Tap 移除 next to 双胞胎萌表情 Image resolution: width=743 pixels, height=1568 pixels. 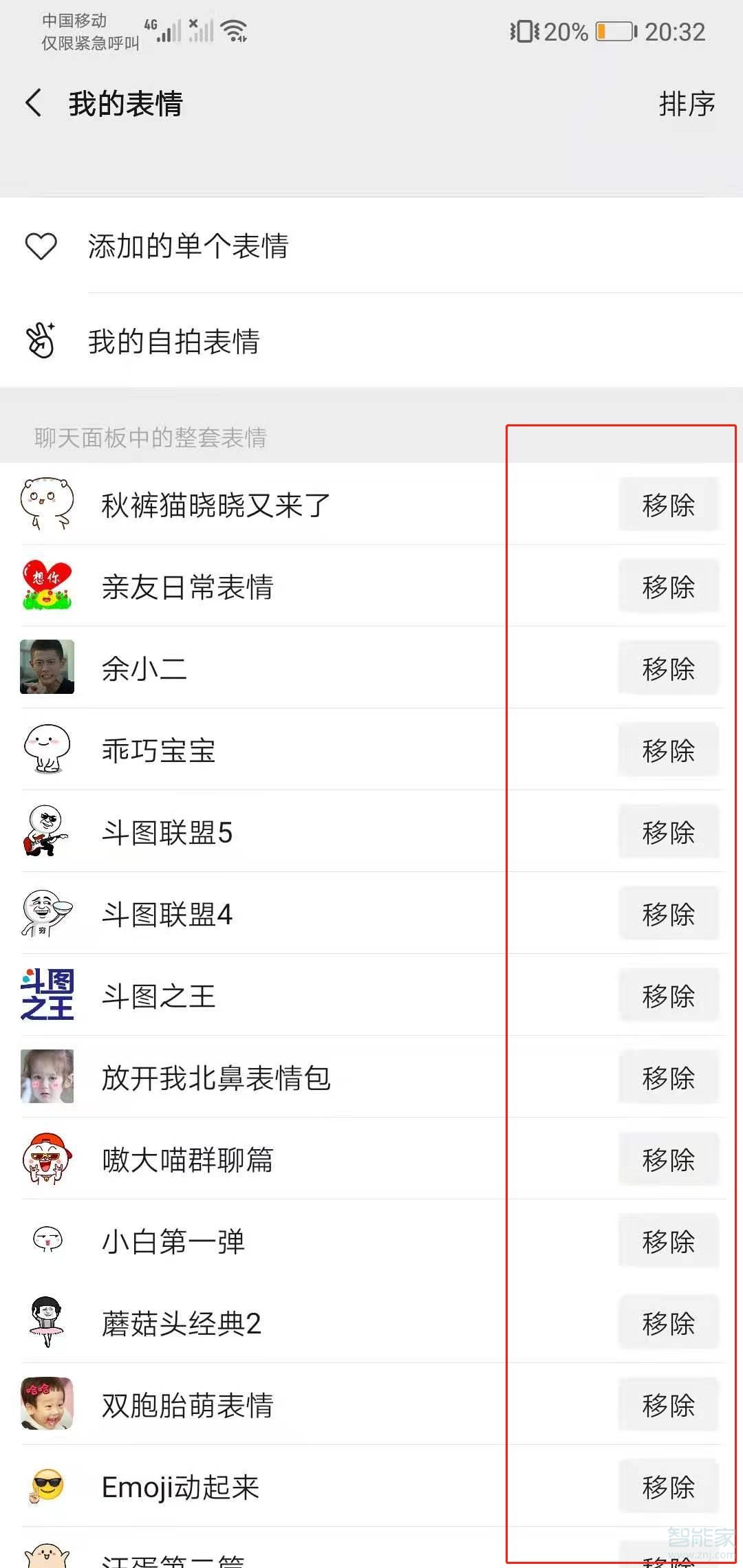tap(668, 1405)
